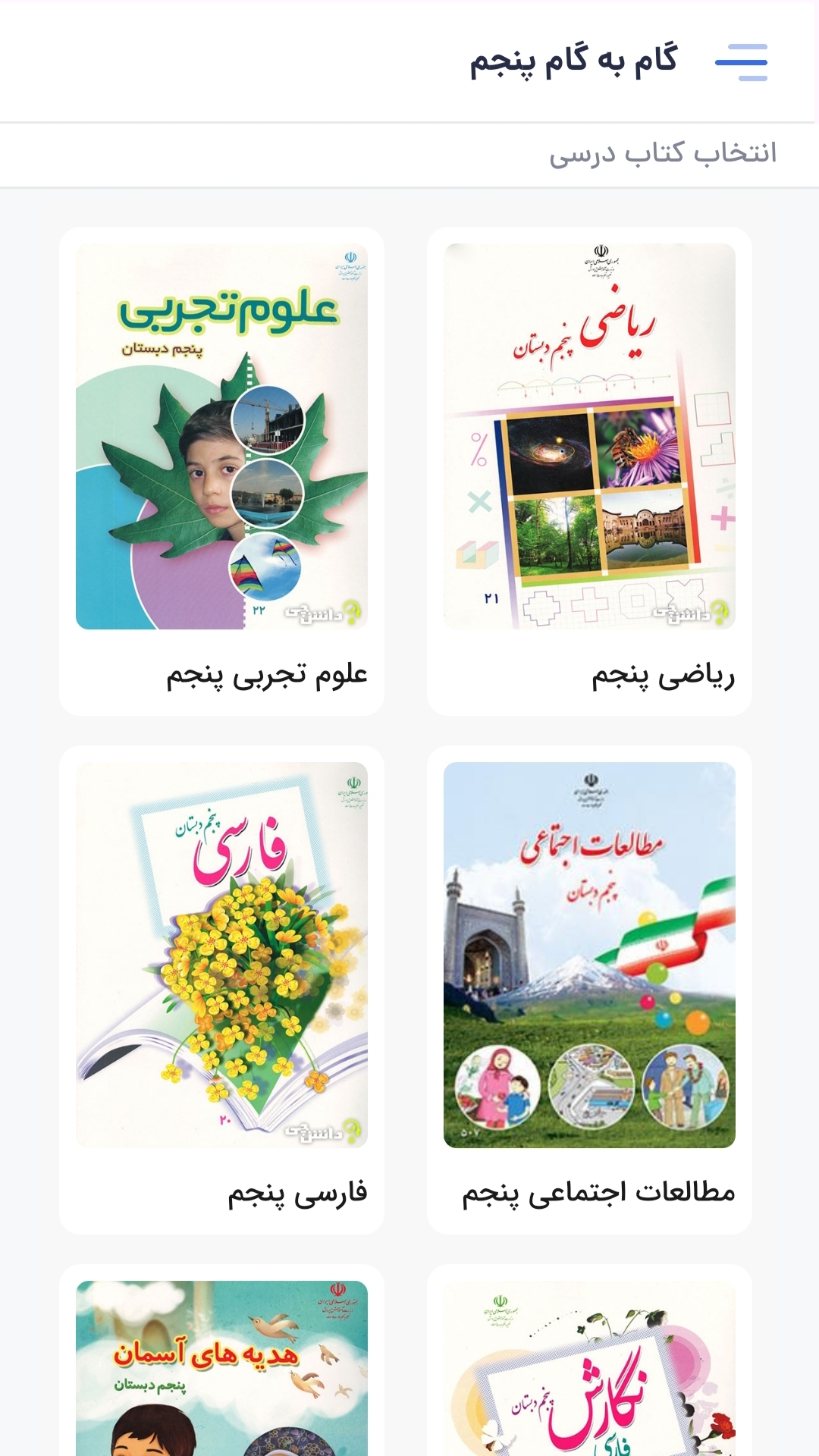Select the فارسی پنجم book card

click(221, 990)
